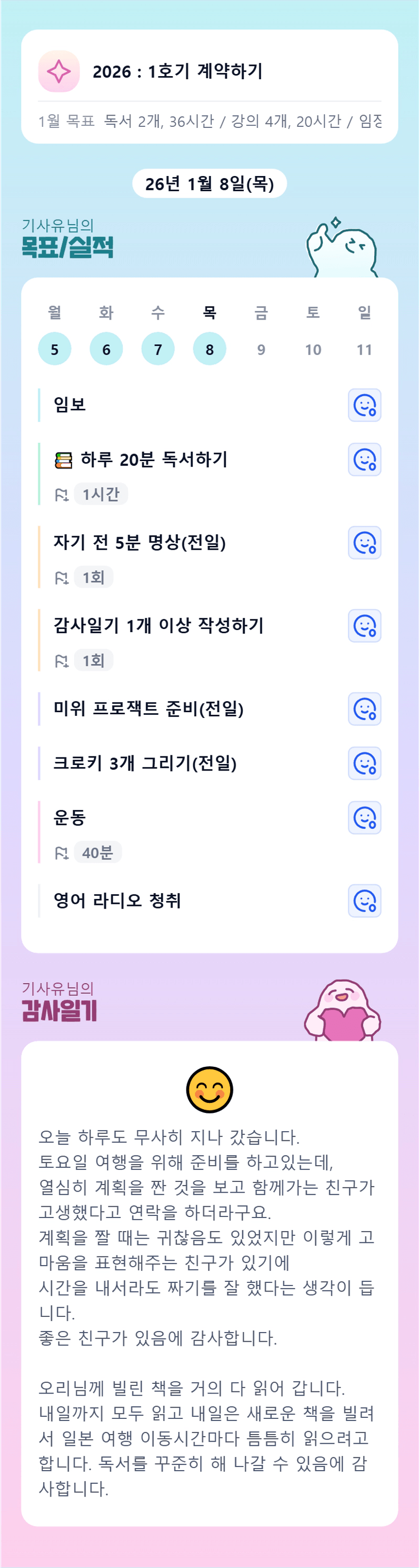Add reaction to 미위 프로잭트 준비 goal

pos(364,709)
